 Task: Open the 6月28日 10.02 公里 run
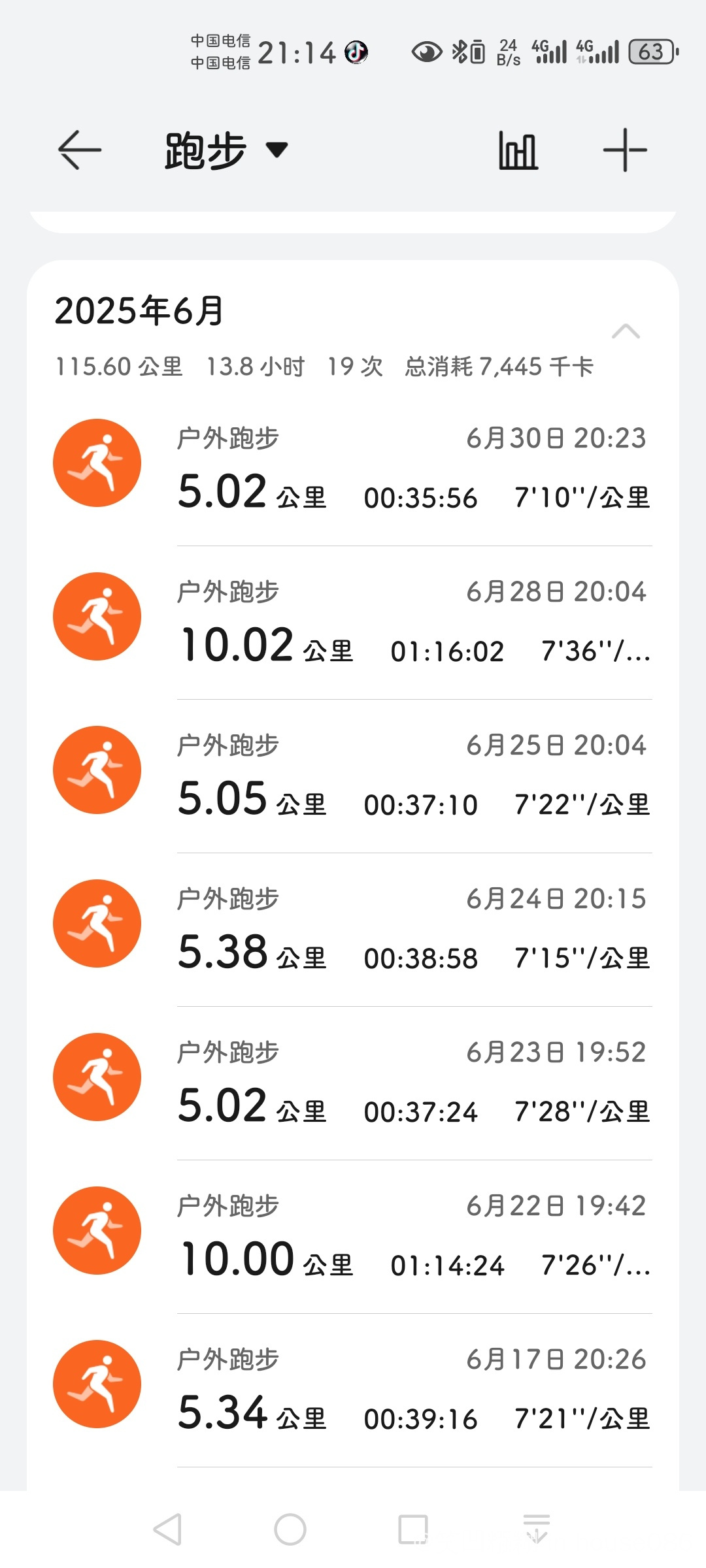(x=353, y=623)
